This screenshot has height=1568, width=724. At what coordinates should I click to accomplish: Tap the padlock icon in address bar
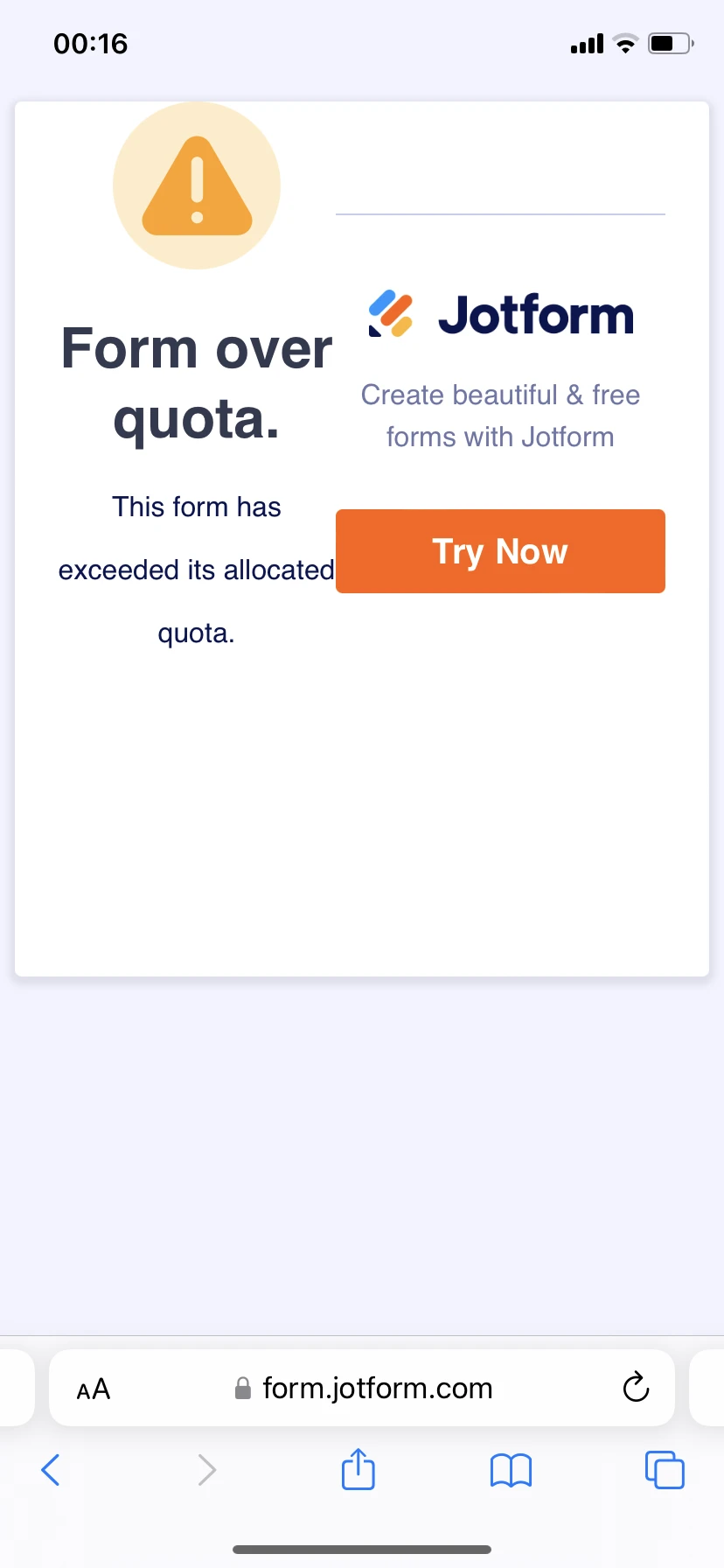[x=242, y=1388]
